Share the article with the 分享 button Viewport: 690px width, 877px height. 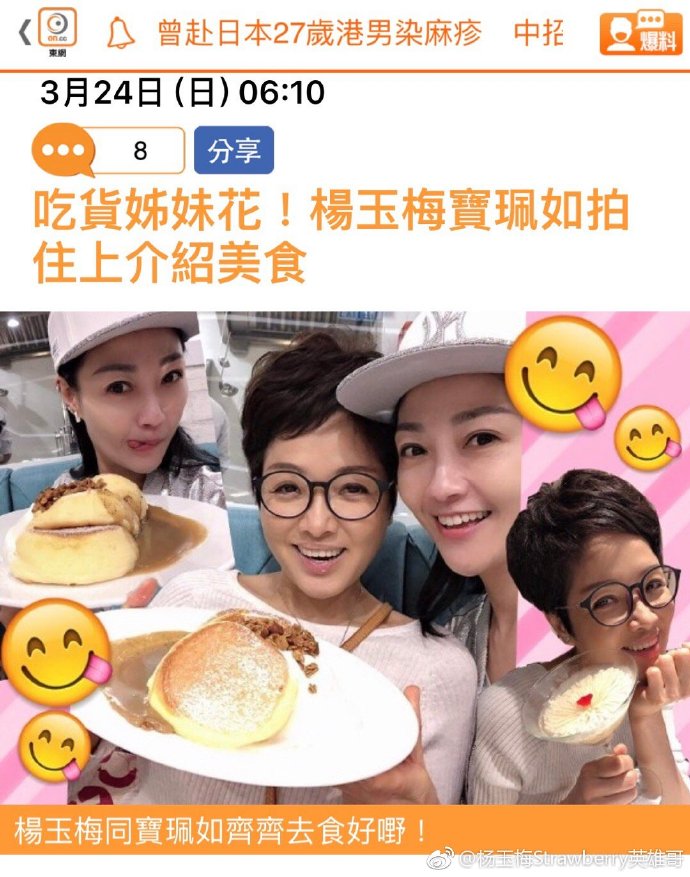[234, 151]
